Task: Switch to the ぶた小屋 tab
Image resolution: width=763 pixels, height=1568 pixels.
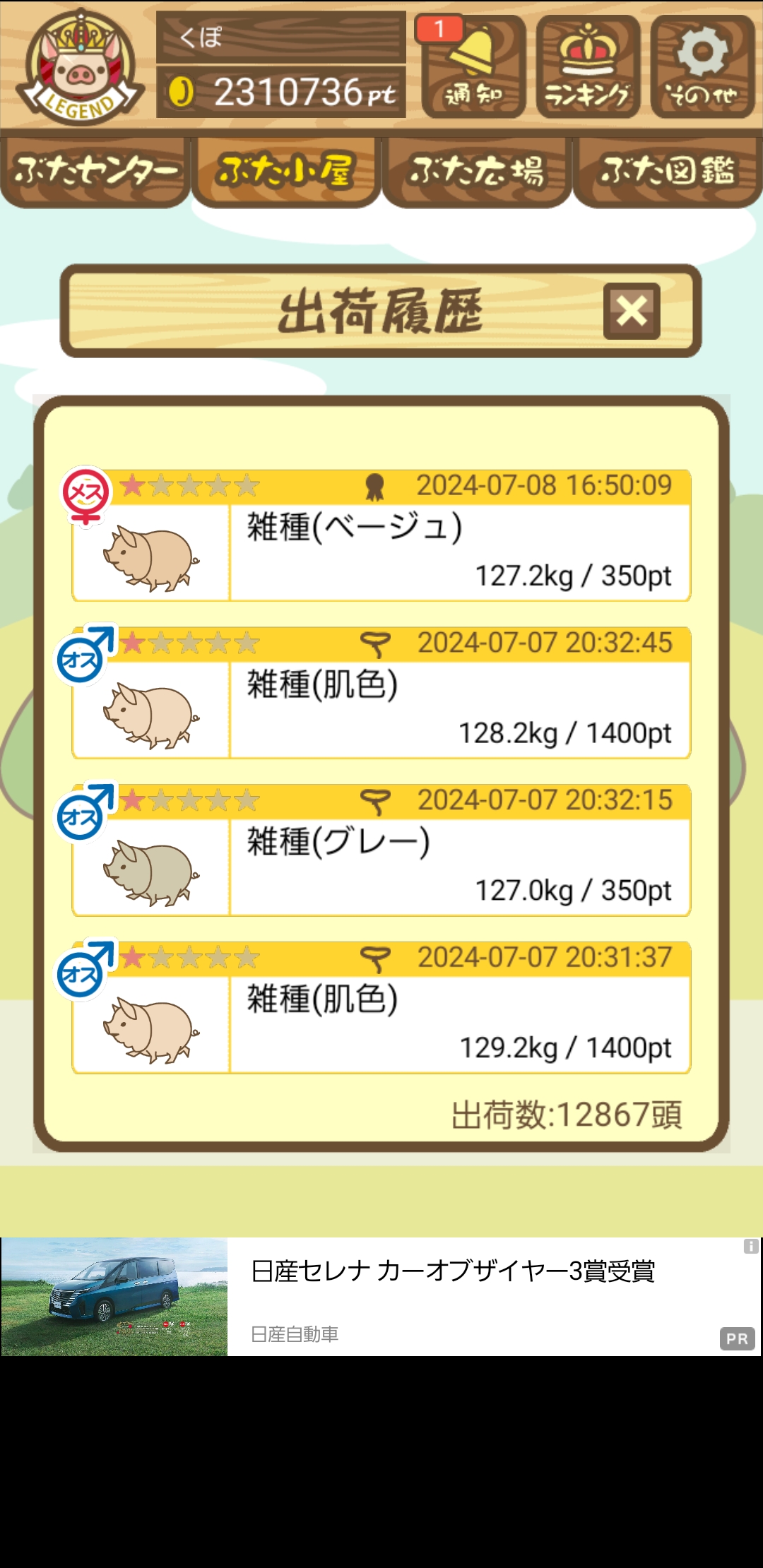Action: coord(286,172)
